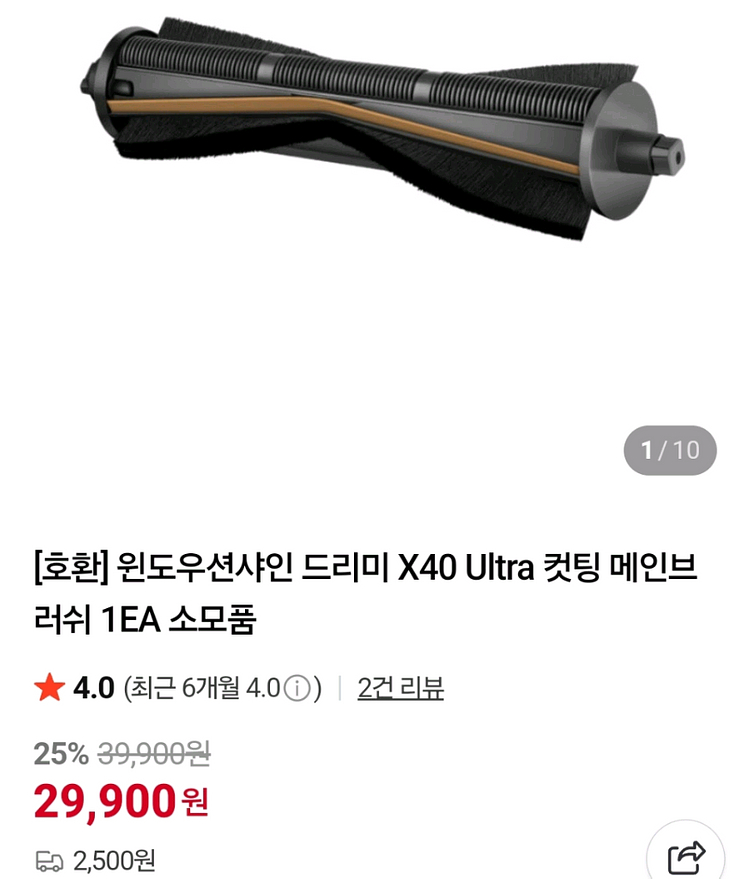The height and width of the screenshot is (879, 750).
Task: Open the rating info icon beside 최근 6개월 4.0
Action: (296, 688)
